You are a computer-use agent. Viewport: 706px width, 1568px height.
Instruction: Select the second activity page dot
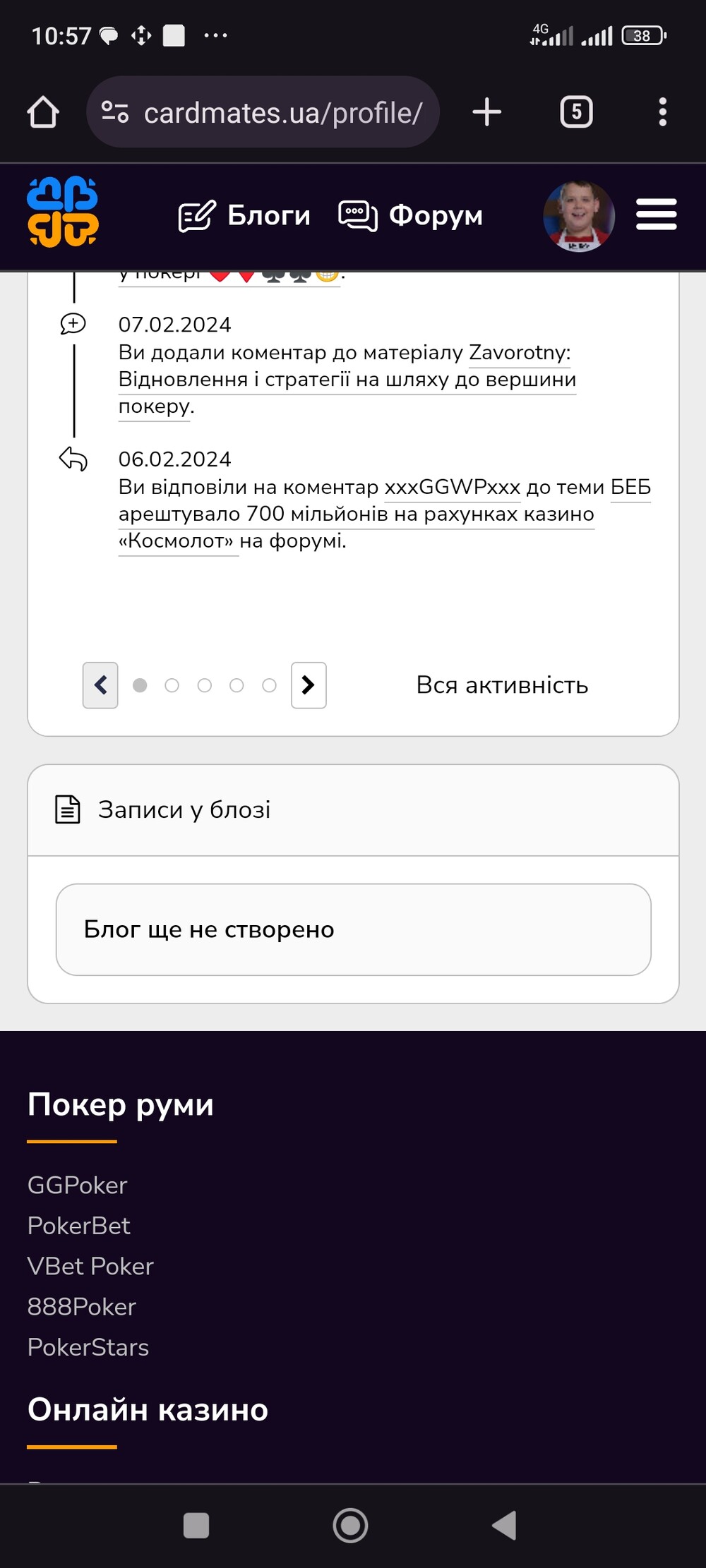tap(172, 685)
